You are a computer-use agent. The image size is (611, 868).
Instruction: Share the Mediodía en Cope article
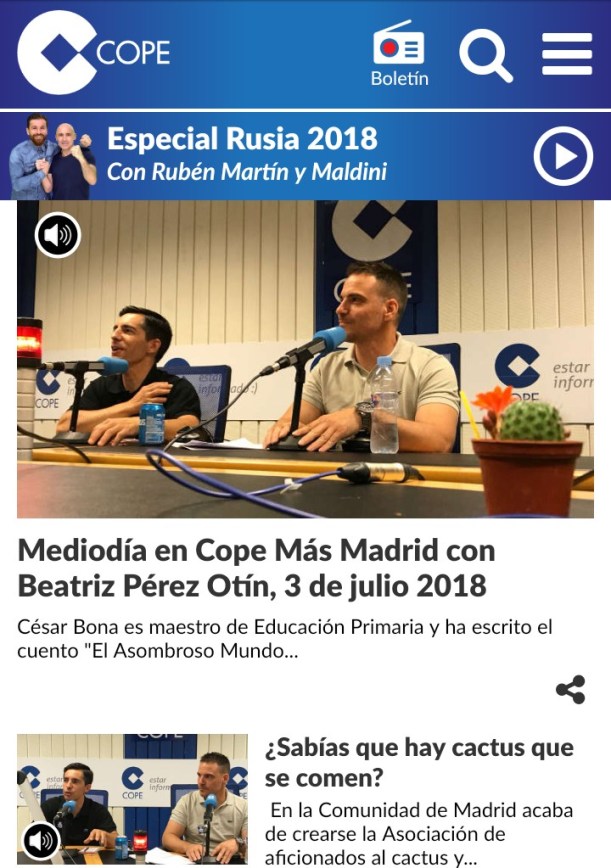(570, 689)
